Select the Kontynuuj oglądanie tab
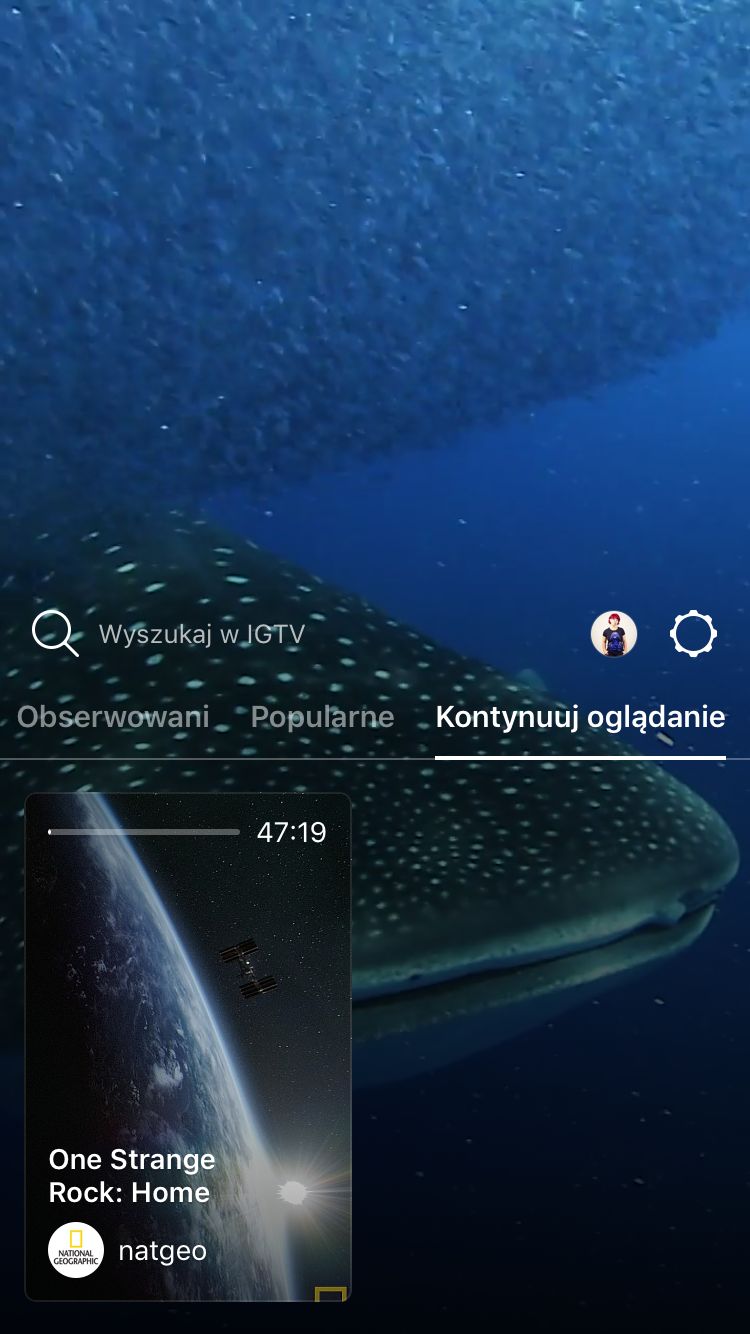 tap(580, 718)
